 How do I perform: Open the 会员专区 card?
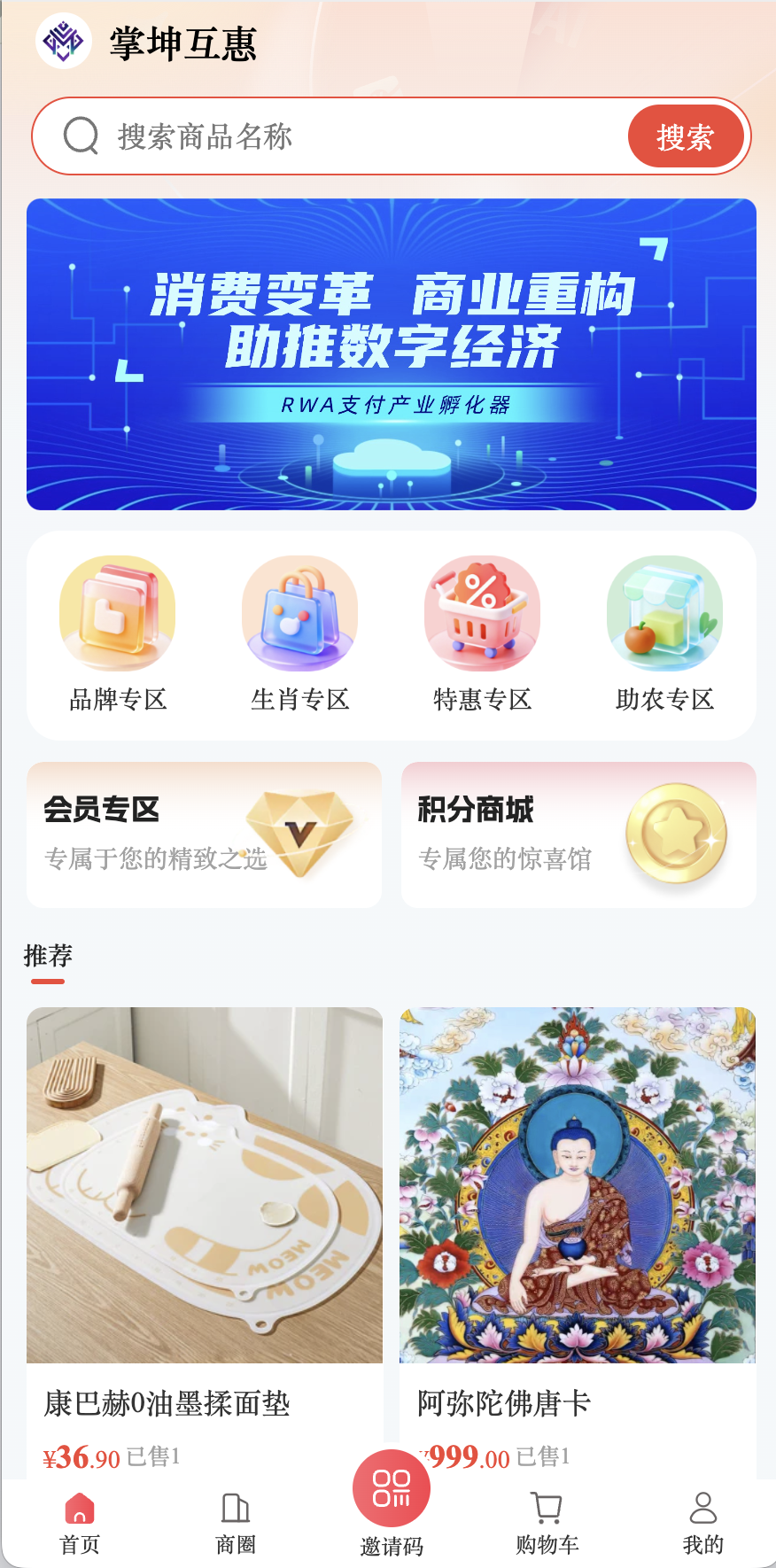(x=204, y=834)
